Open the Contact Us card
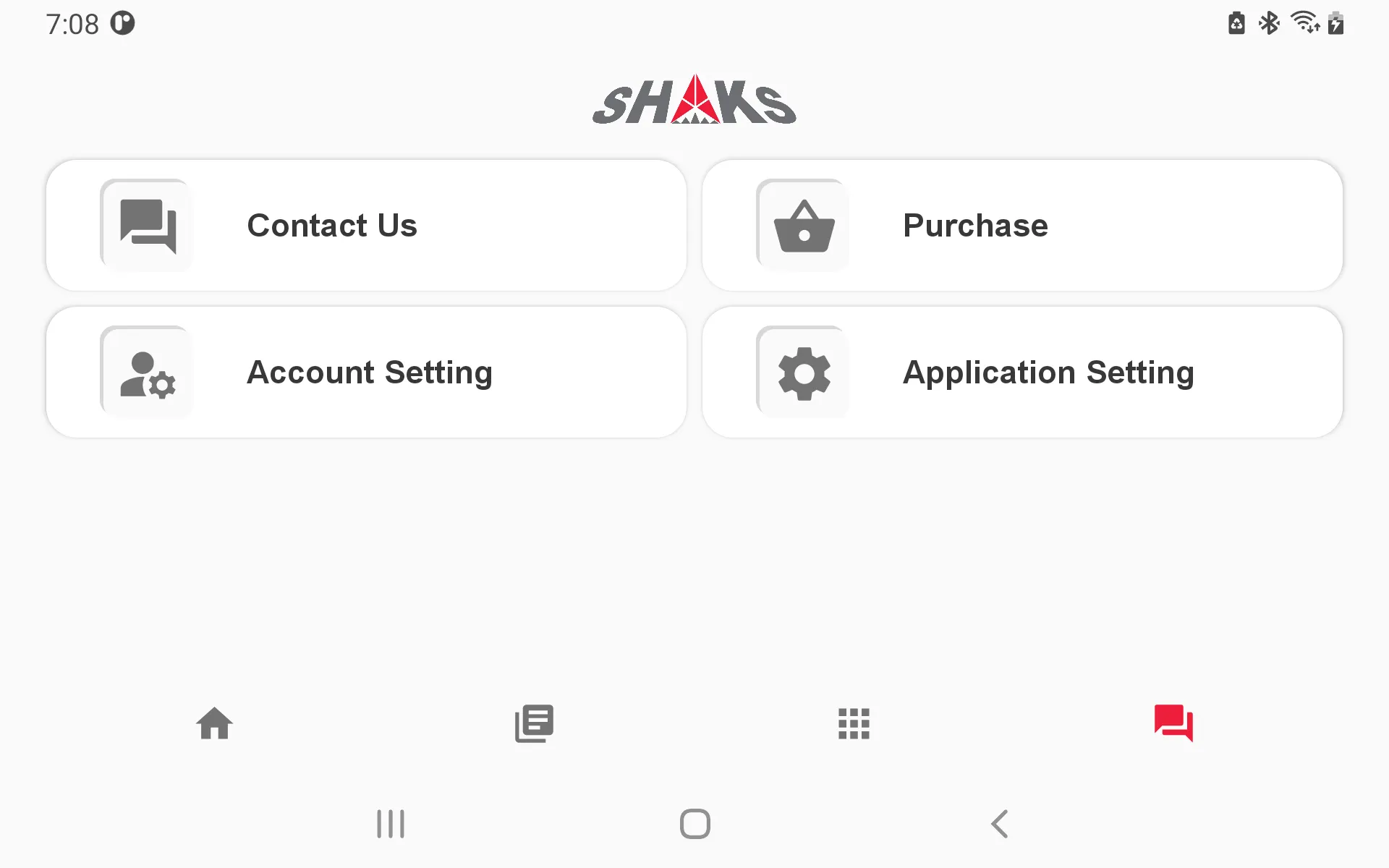The image size is (1389, 868). pyautogui.click(x=366, y=226)
